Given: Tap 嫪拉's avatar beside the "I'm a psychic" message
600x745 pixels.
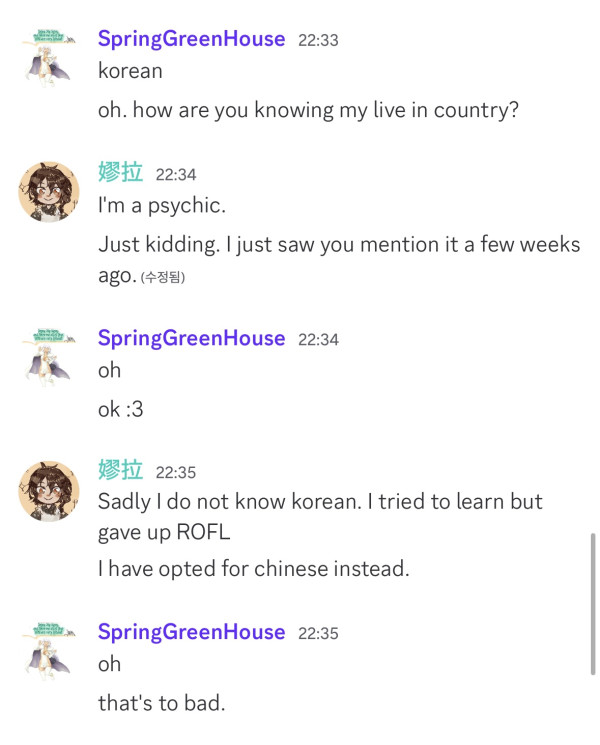Looking at the screenshot, I should point(49,192).
